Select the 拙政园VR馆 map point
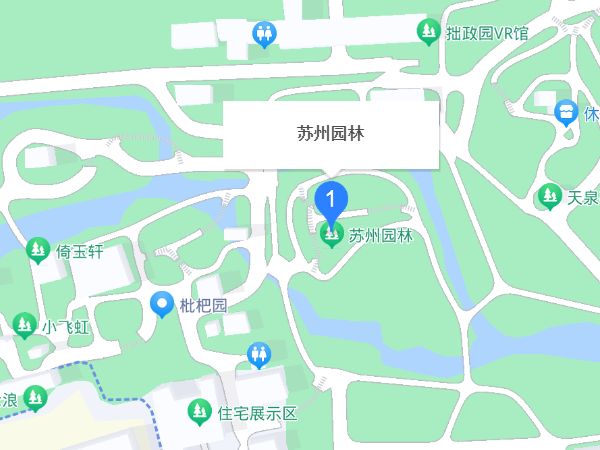The height and width of the screenshot is (450, 600). (x=429, y=32)
